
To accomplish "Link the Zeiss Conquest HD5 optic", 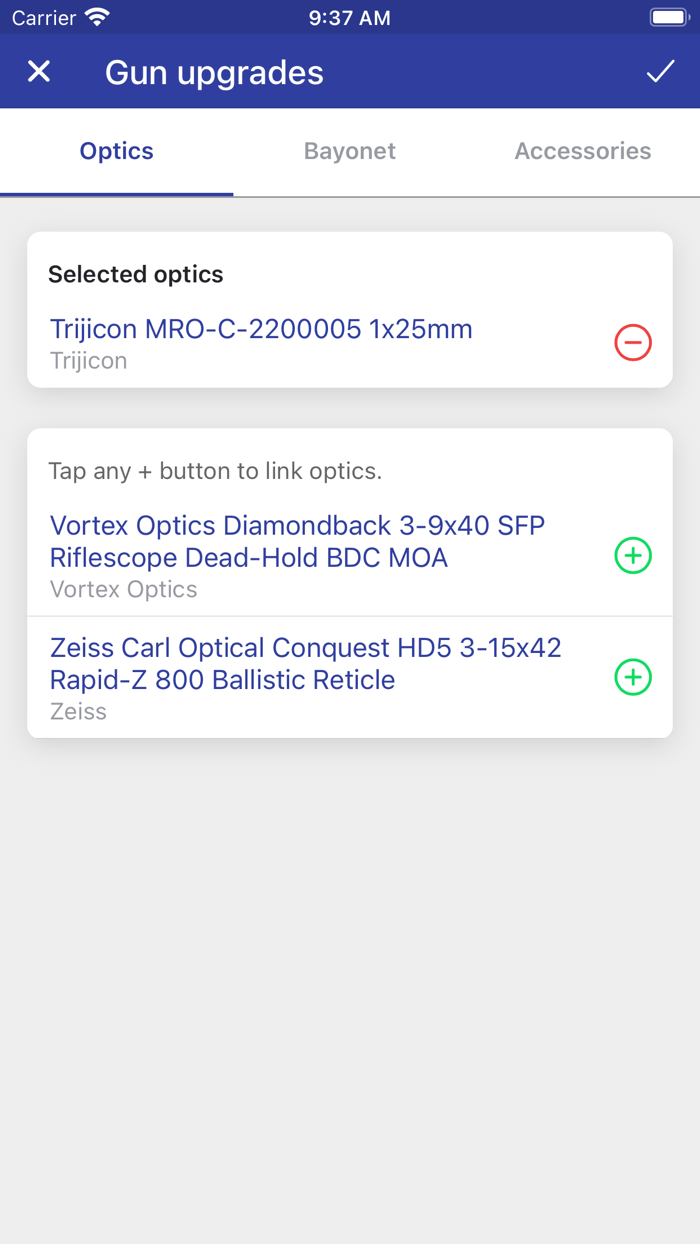I will pyautogui.click(x=633, y=678).
